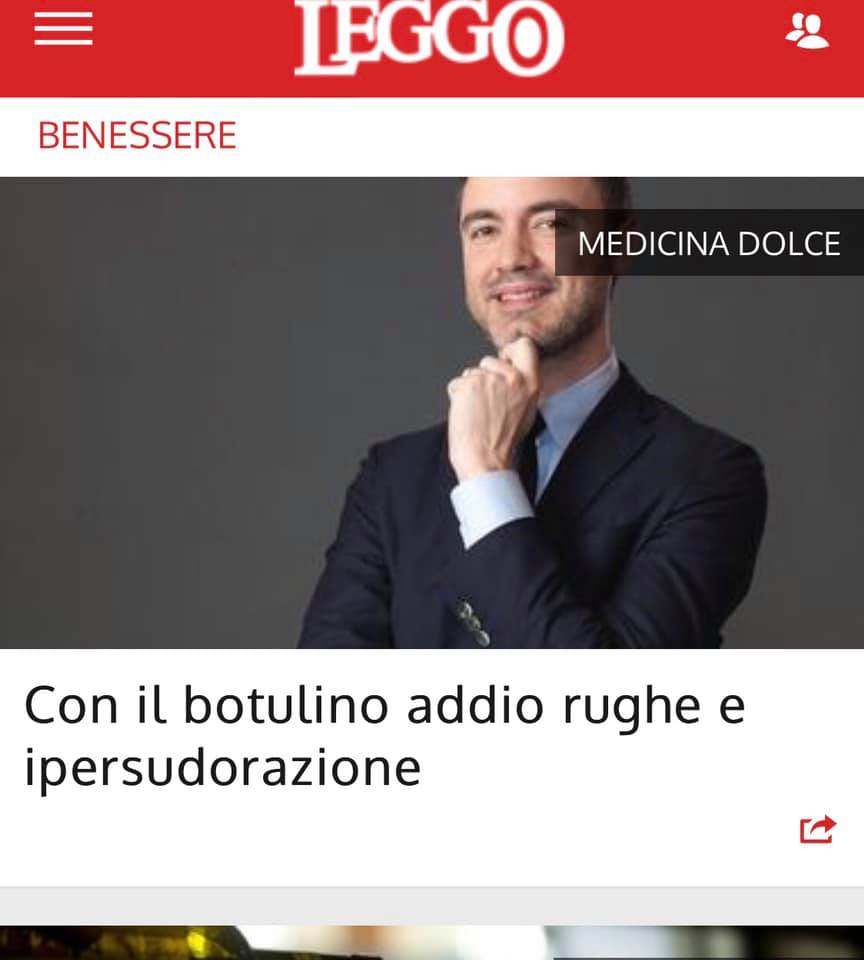The height and width of the screenshot is (960, 864).
Task: Read the article "Con il botulino addio rughe"
Action: click(384, 736)
